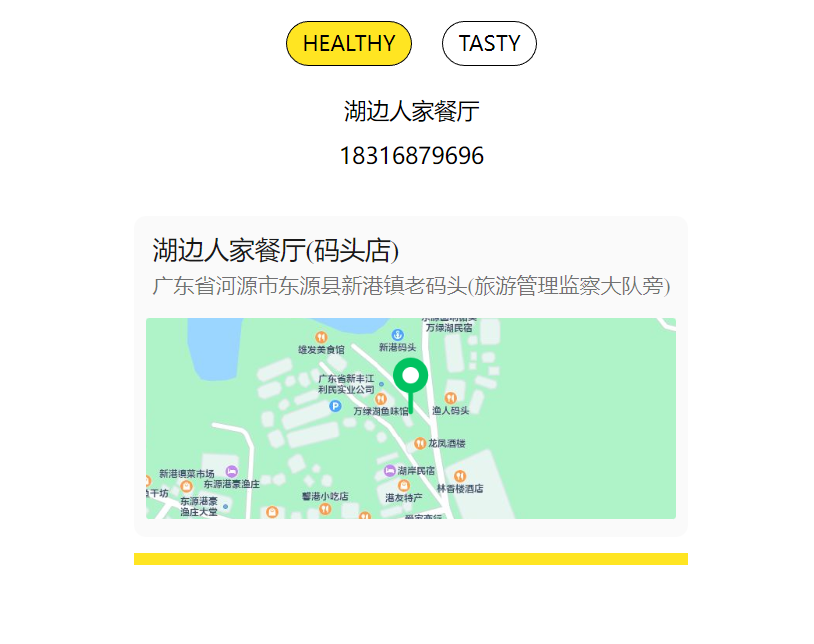The height and width of the screenshot is (644, 814).
Task: Call the number 18316879696
Action: coord(411,156)
